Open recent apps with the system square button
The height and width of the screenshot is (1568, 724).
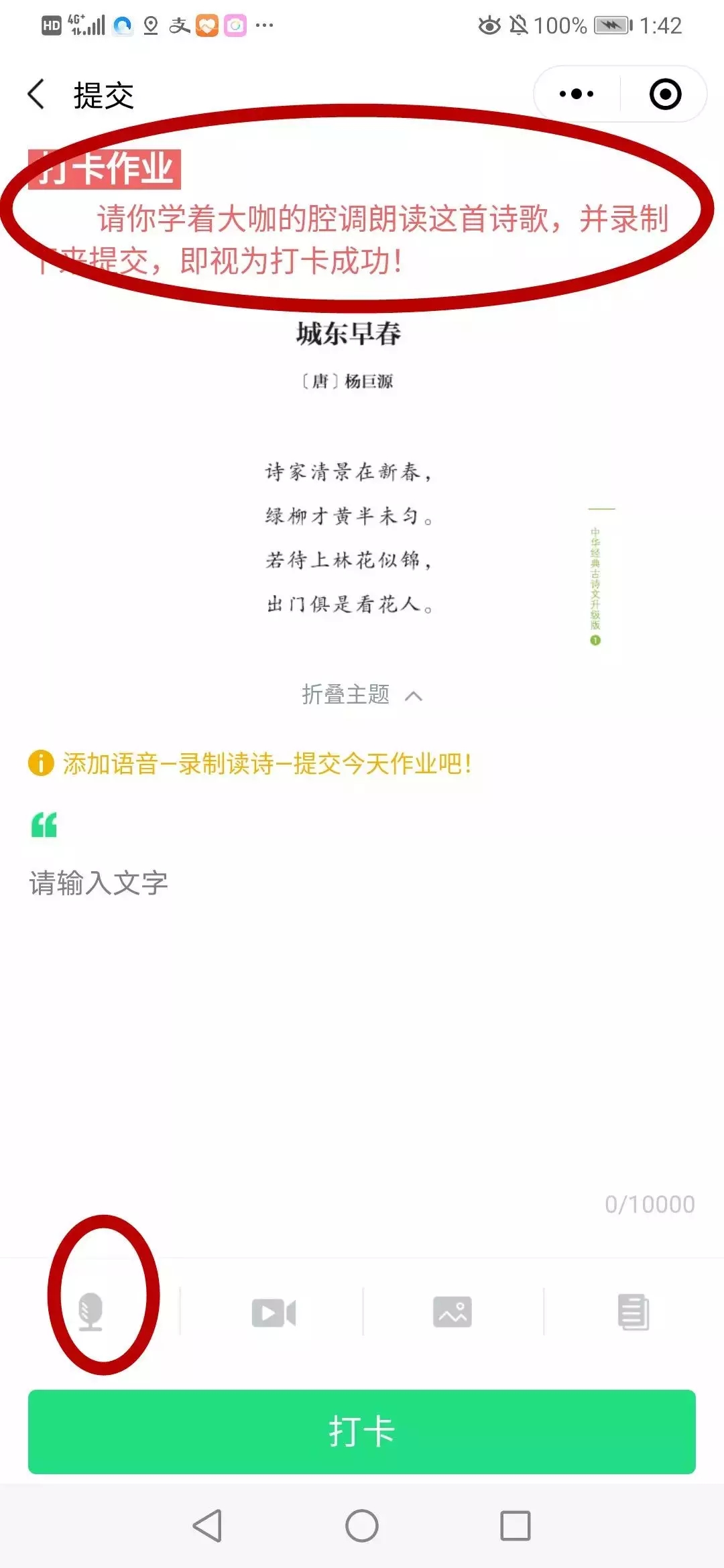point(515,1526)
